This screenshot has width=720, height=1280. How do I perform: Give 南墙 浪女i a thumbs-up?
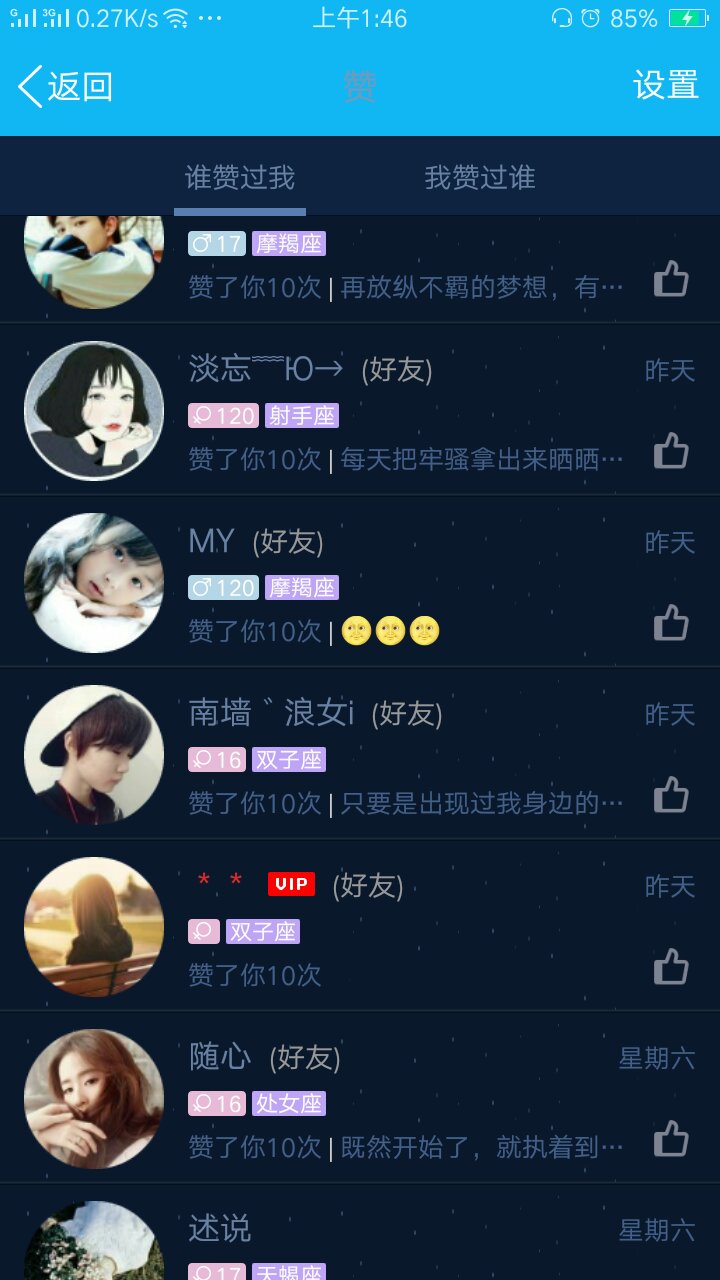pos(671,795)
